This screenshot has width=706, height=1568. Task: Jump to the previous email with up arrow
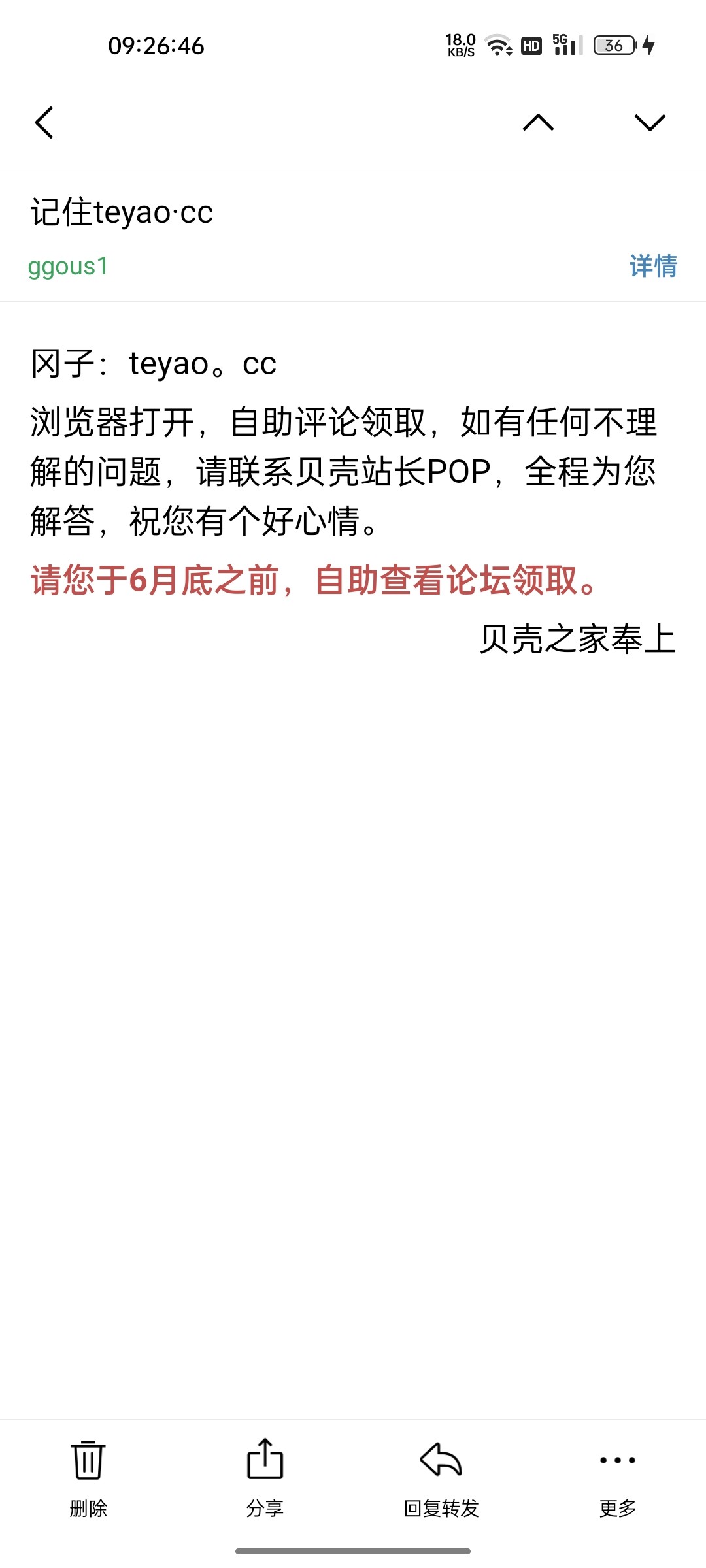pos(538,123)
